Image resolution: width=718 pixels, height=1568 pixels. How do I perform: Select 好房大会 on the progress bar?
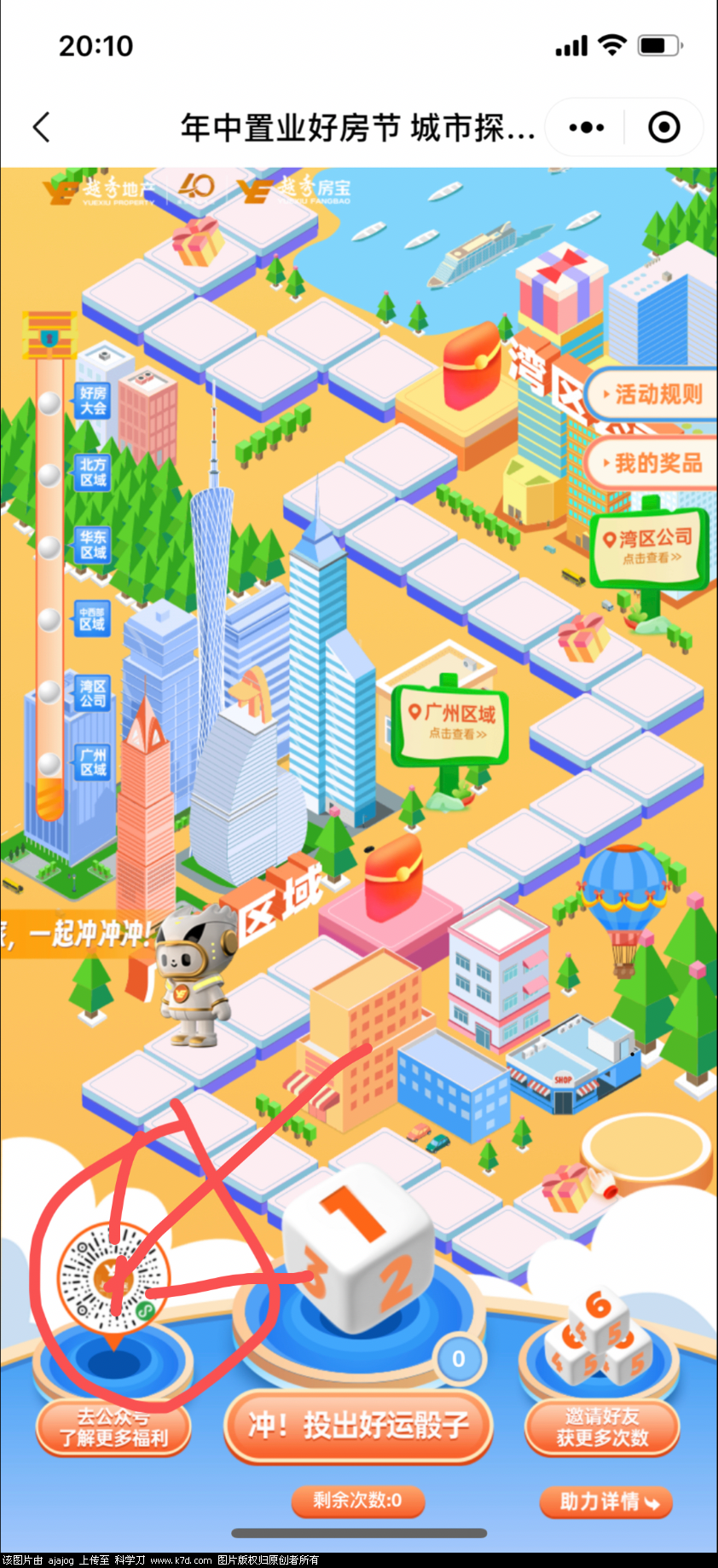click(x=93, y=400)
